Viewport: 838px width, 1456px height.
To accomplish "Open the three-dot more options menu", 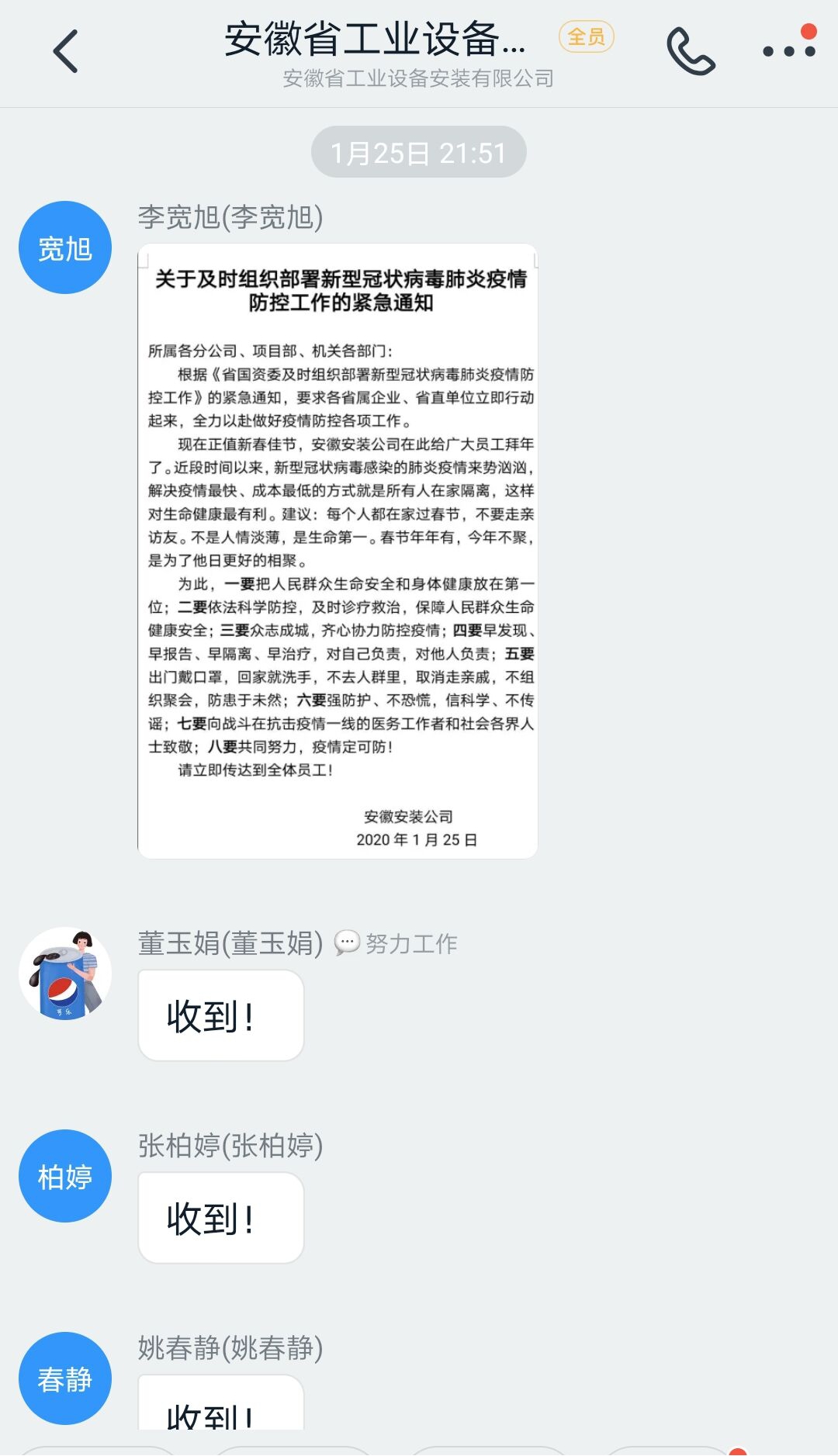I will point(788,51).
